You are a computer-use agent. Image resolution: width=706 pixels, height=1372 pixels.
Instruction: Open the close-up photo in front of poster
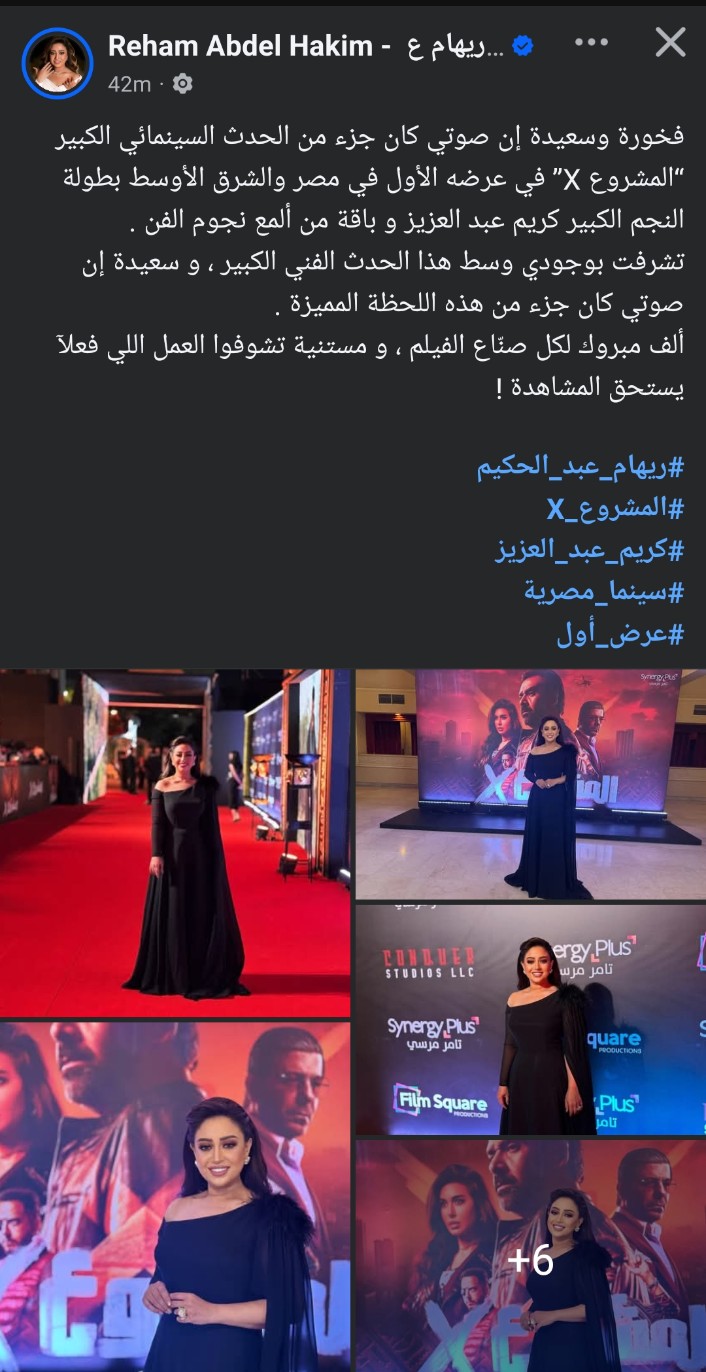point(175,1195)
